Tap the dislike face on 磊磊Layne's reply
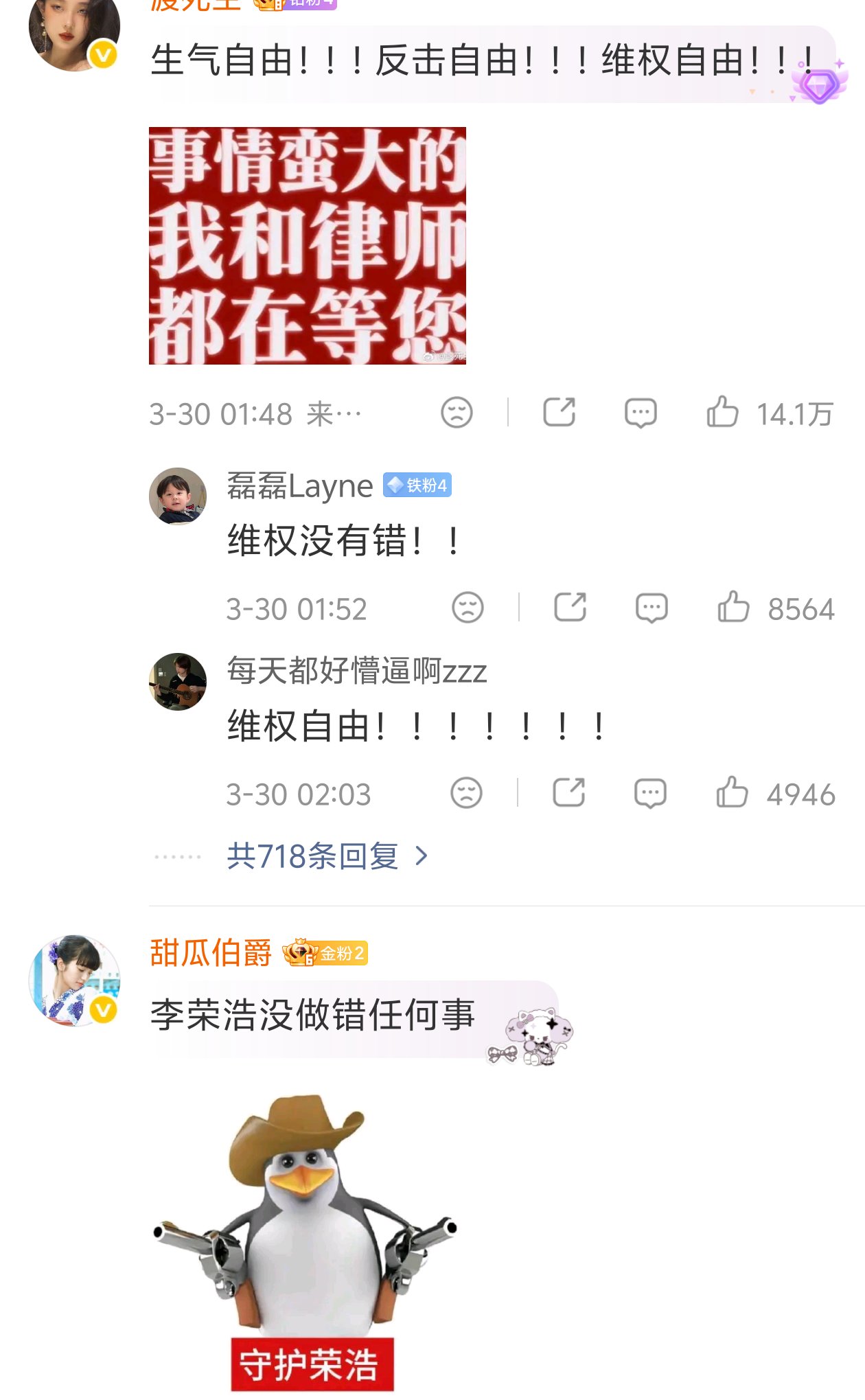Screen dimensions: 865x1400 click(468, 608)
